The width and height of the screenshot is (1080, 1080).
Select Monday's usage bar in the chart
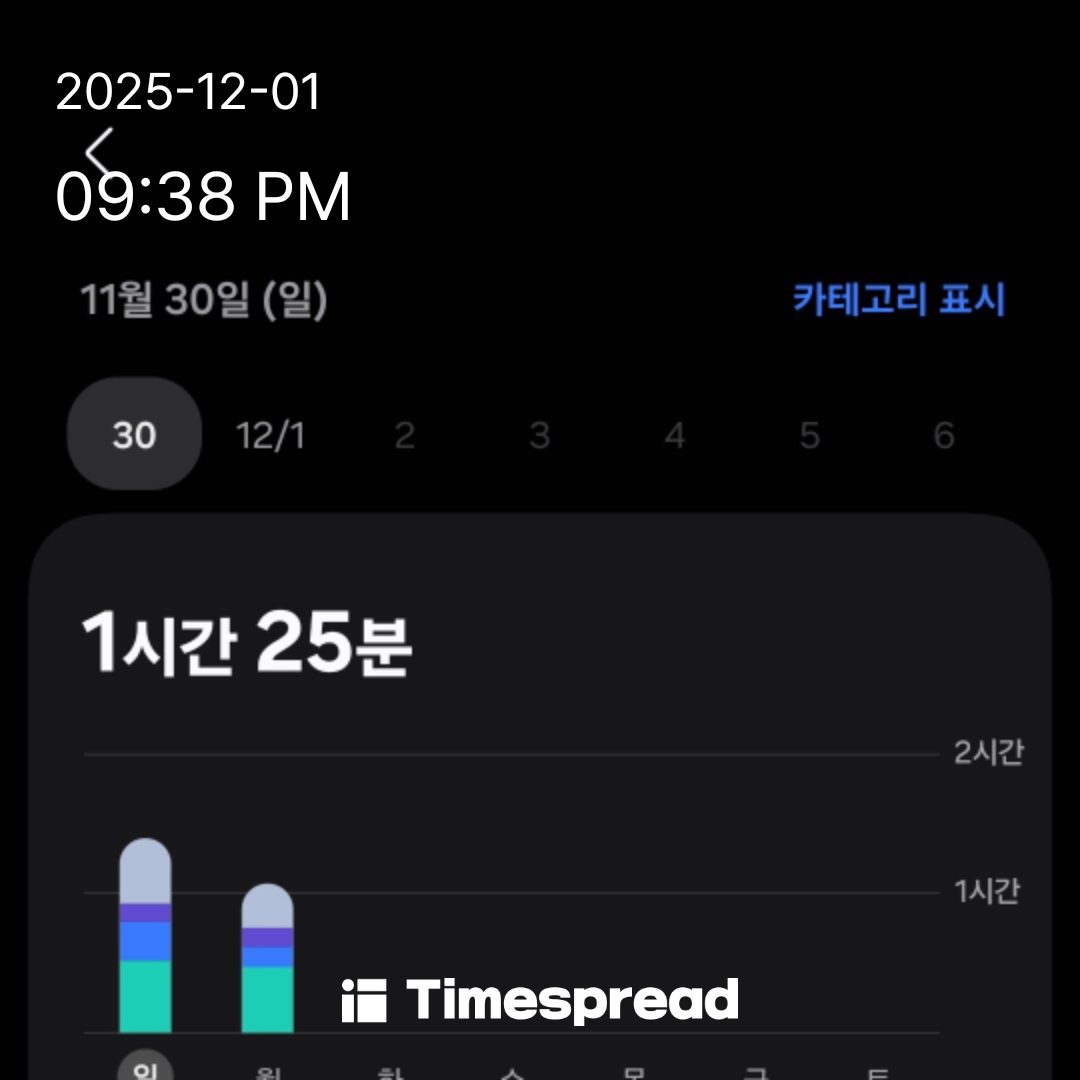pyautogui.click(x=267, y=958)
